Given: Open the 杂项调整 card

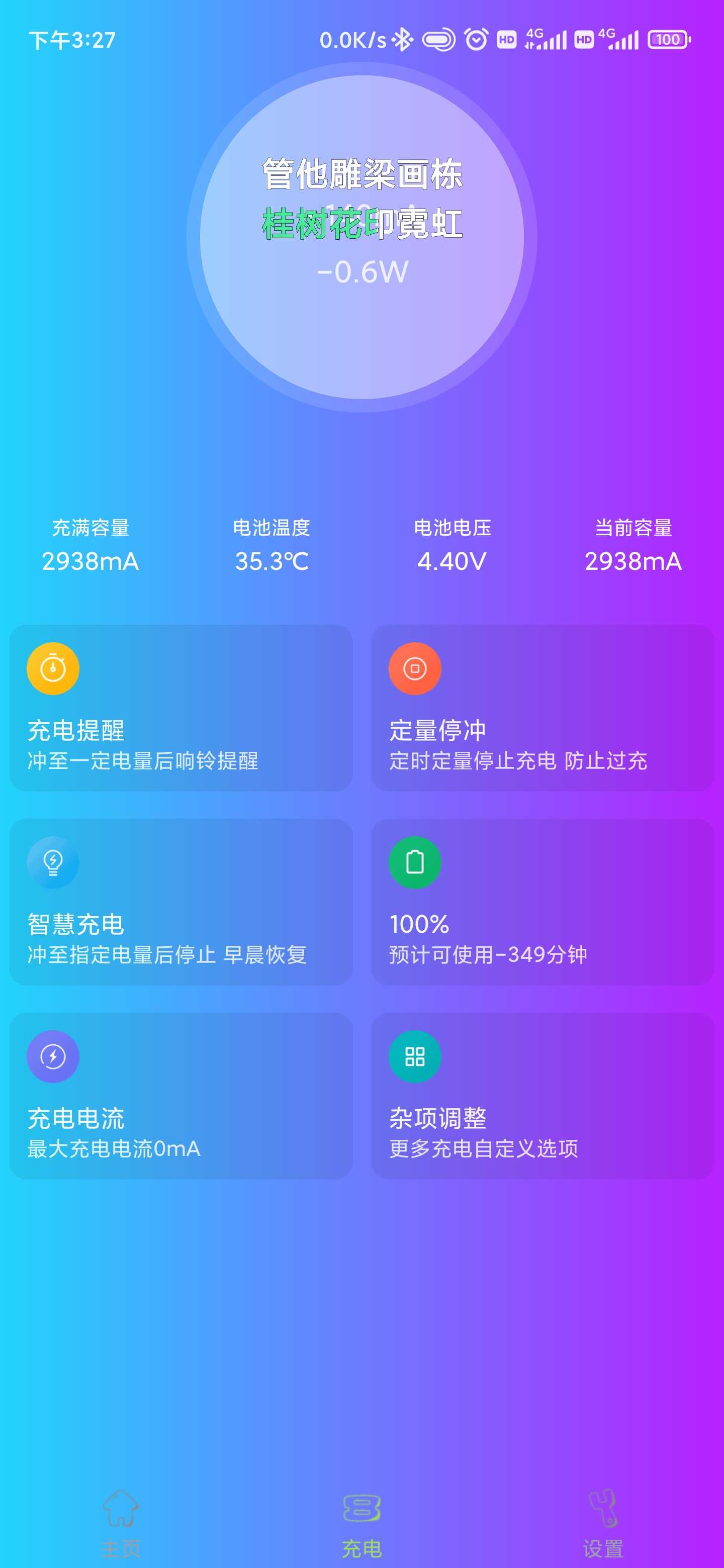Looking at the screenshot, I should click(x=542, y=1096).
